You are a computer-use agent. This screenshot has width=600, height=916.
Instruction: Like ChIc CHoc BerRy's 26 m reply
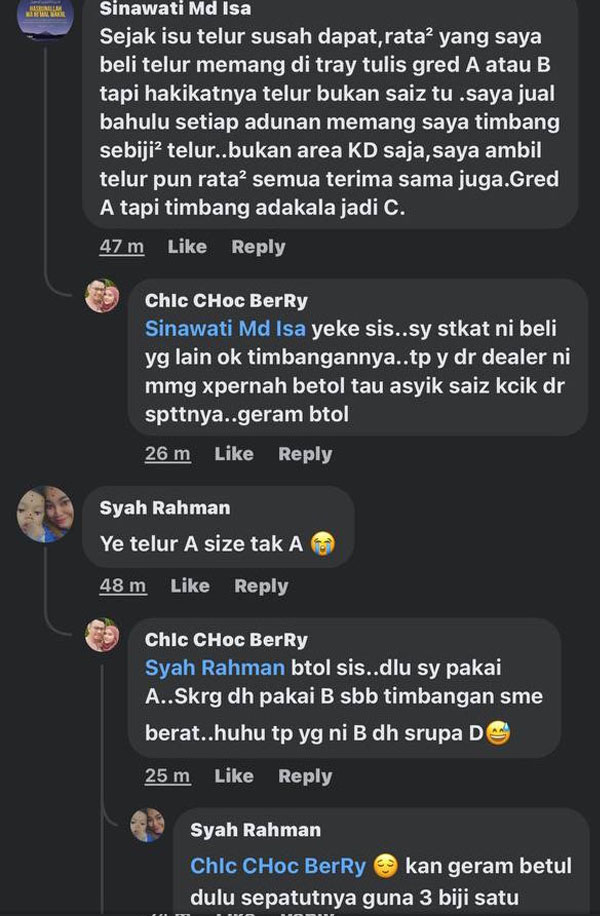pyautogui.click(x=233, y=454)
